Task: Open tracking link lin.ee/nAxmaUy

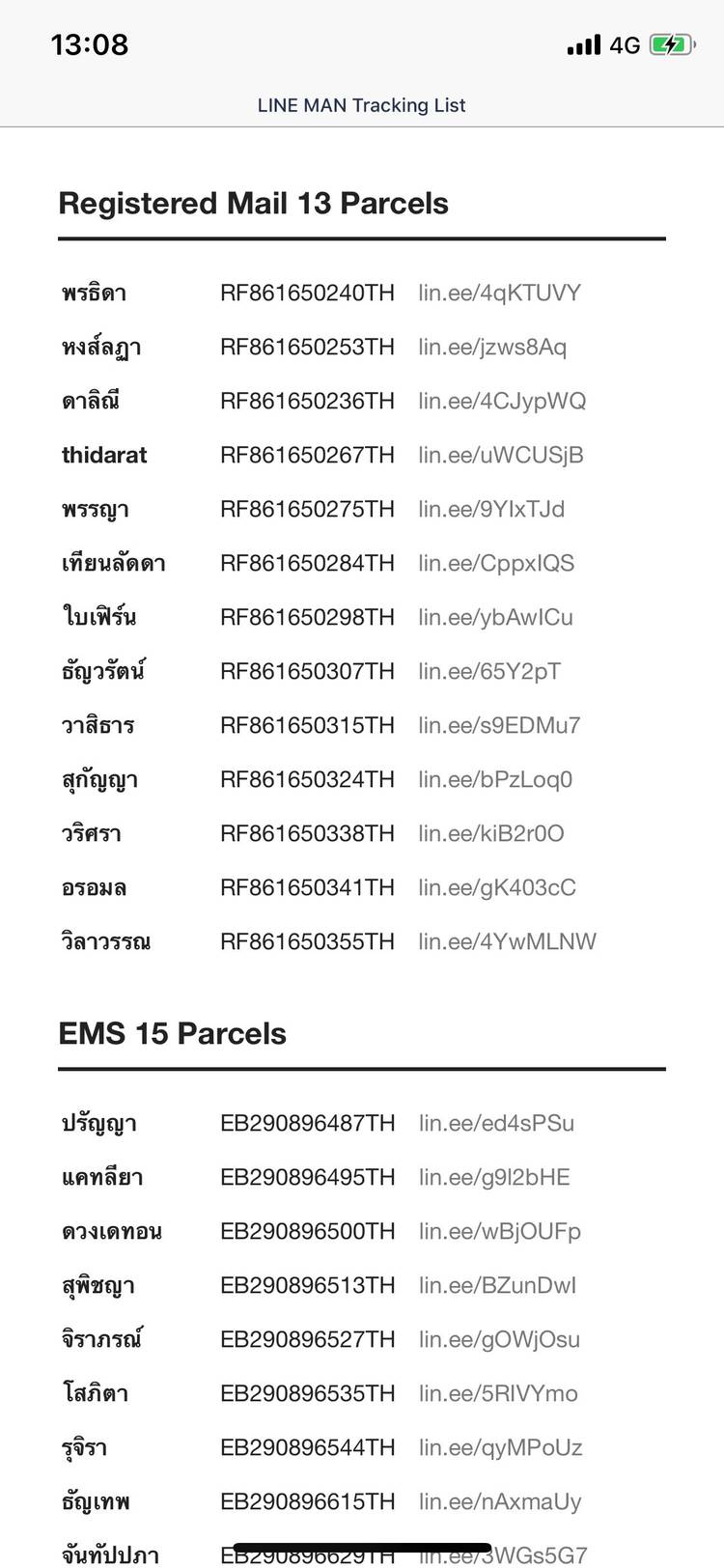Action: point(500,1501)
